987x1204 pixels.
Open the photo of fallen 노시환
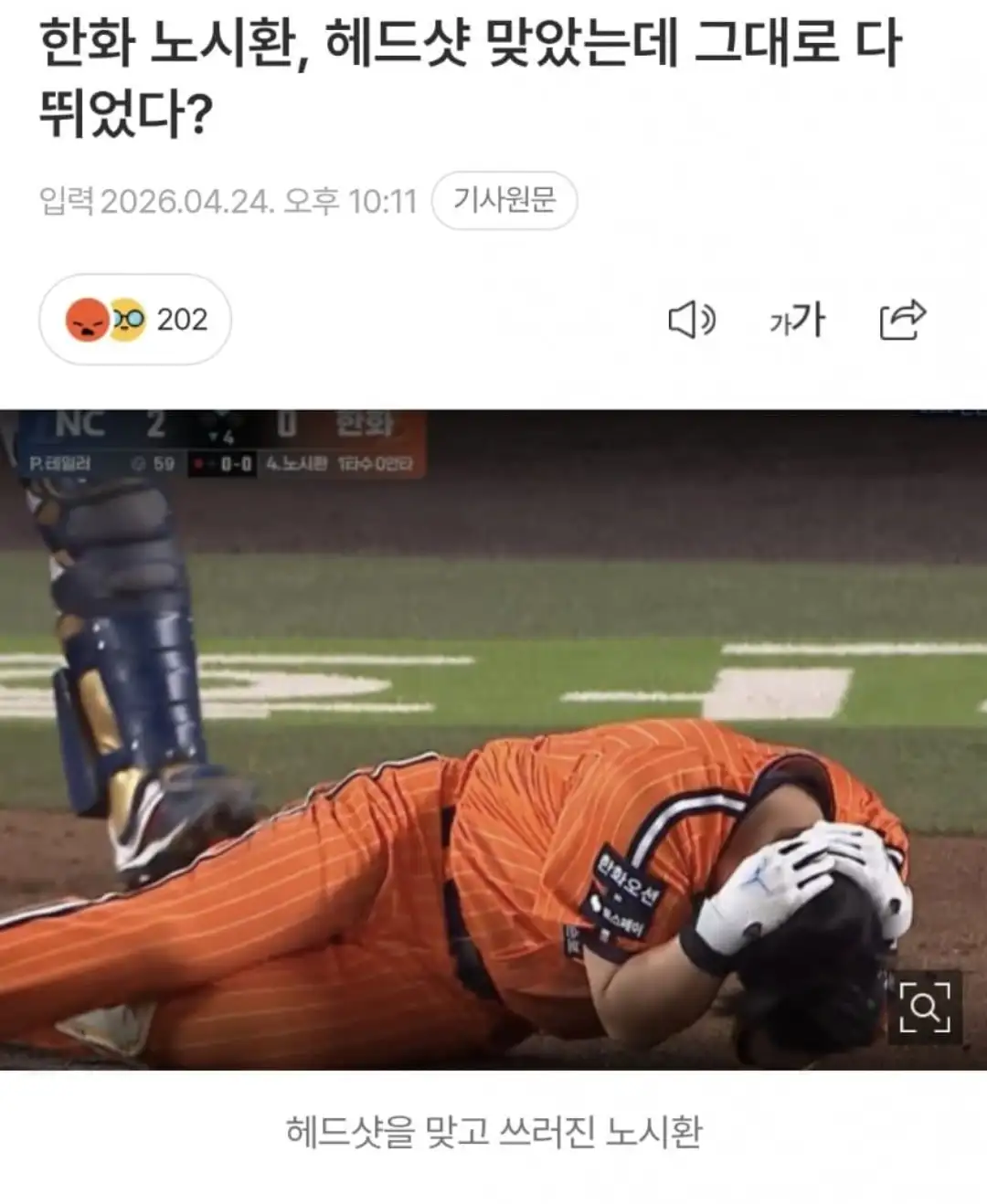click(x=493, y=740)
